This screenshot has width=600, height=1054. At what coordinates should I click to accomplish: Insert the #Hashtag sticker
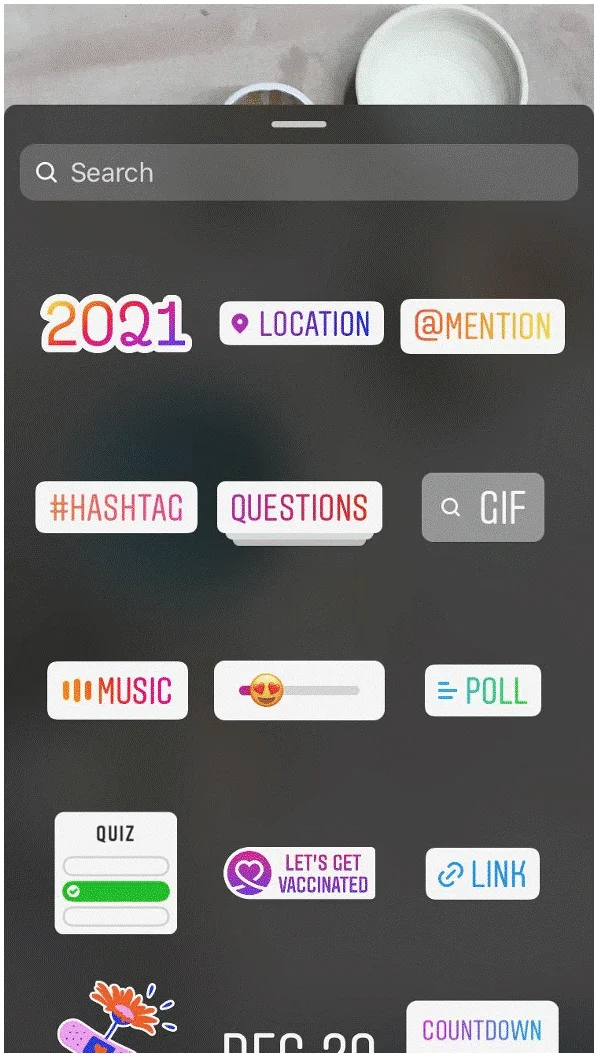116,508
